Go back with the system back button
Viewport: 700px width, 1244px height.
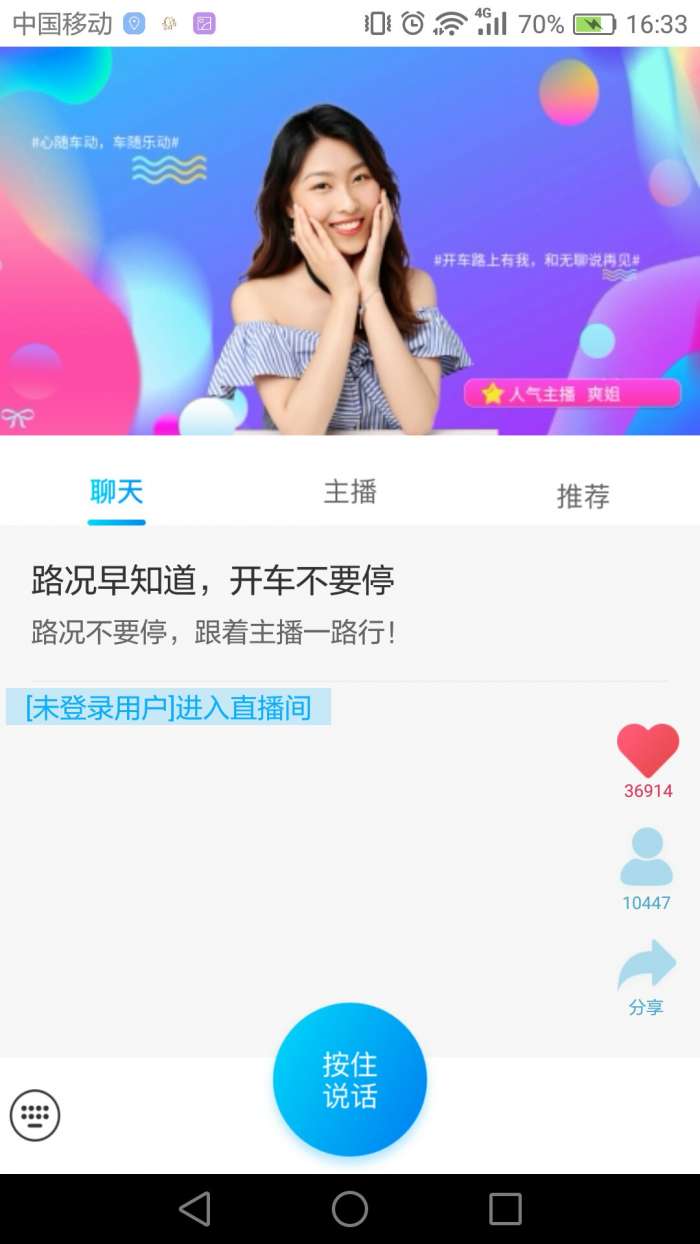click(195, 1209)
